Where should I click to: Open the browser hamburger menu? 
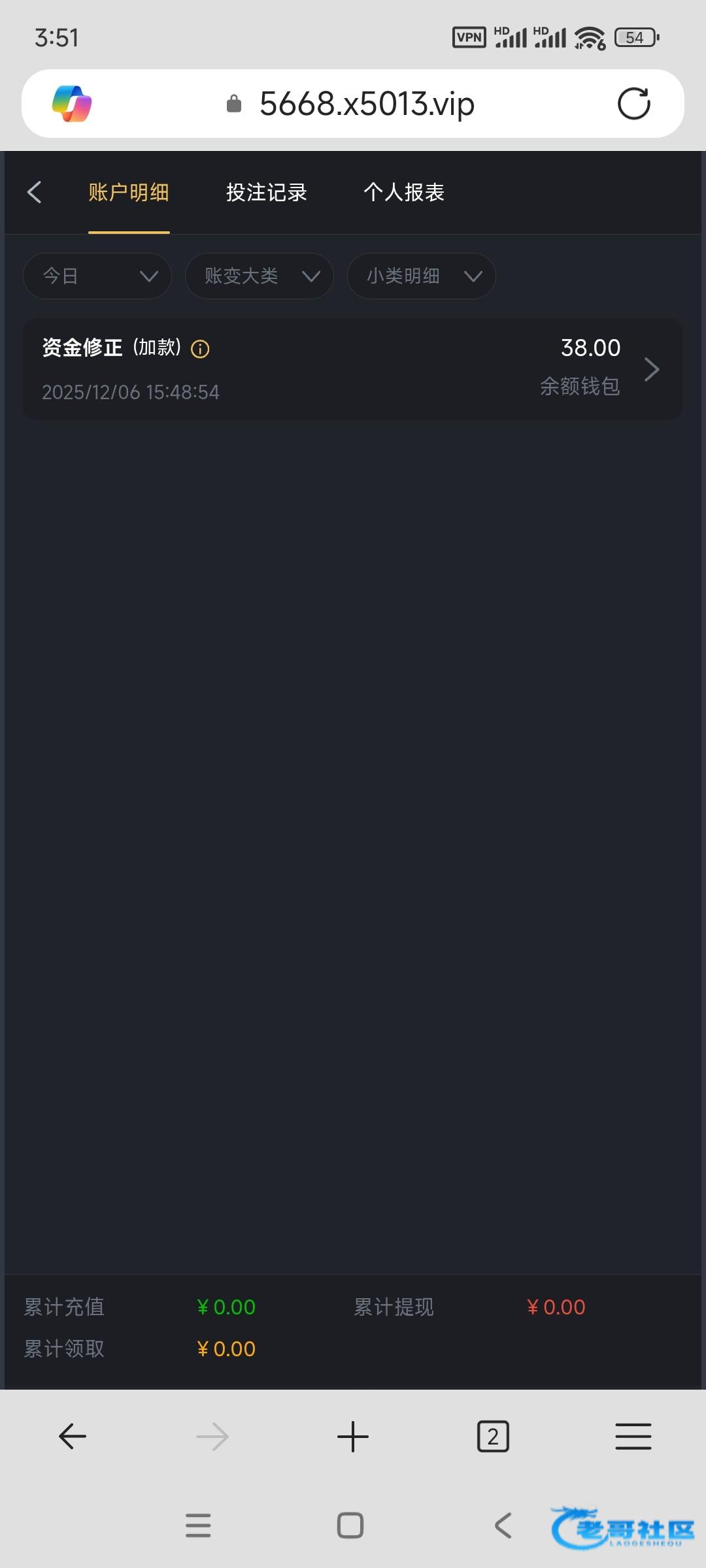click(x=633, y=1437)
